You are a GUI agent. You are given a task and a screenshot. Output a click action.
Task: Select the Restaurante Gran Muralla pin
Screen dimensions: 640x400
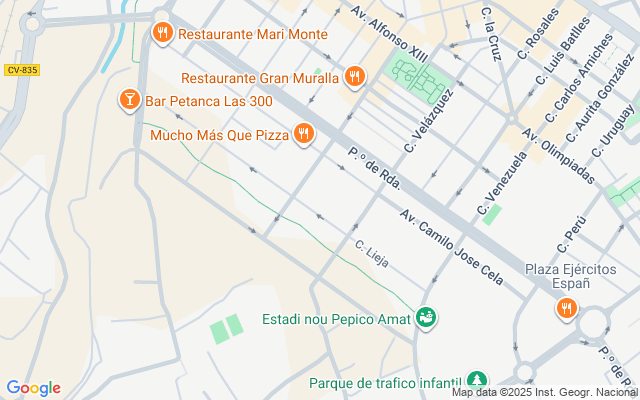click(x=353, y=76)
